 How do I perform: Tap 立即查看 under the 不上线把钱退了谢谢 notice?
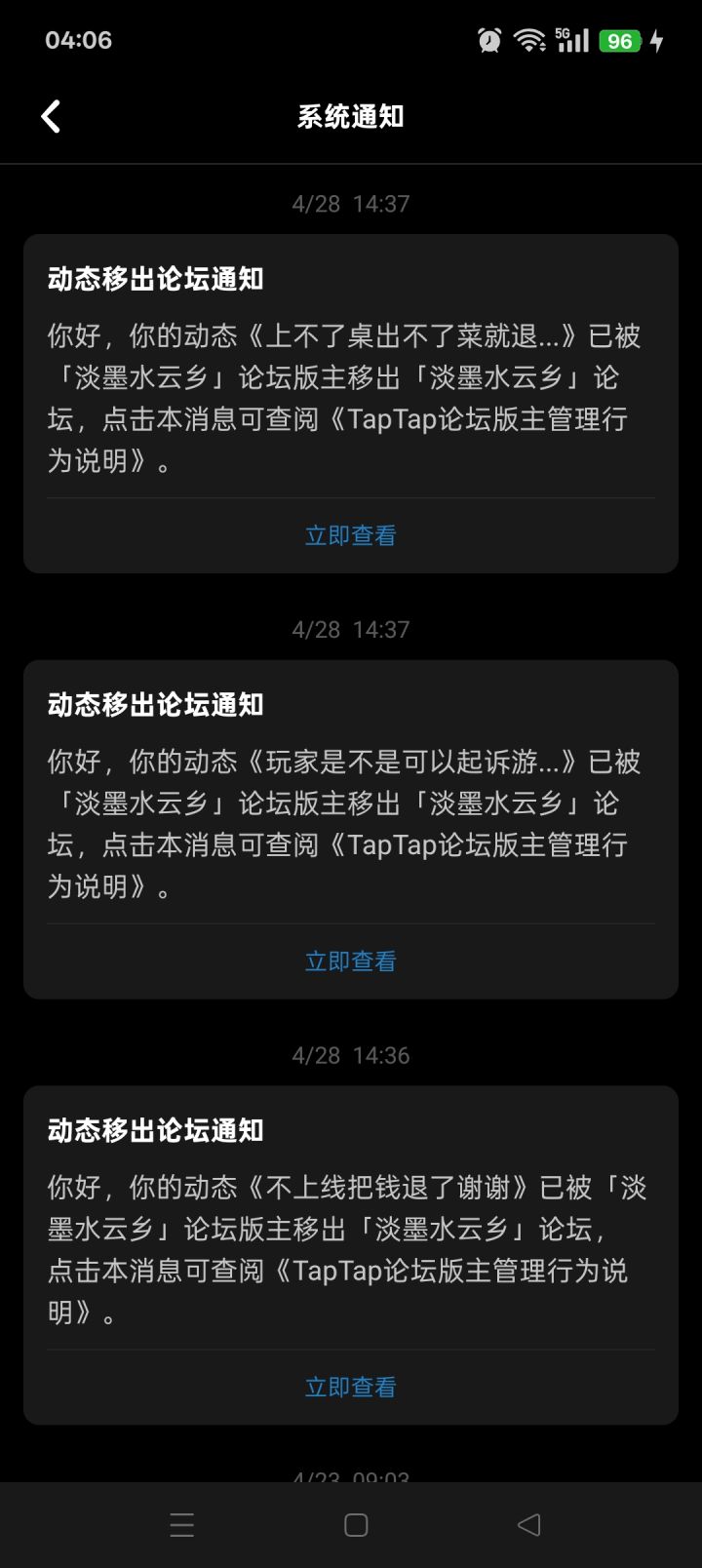[351, 1388]
